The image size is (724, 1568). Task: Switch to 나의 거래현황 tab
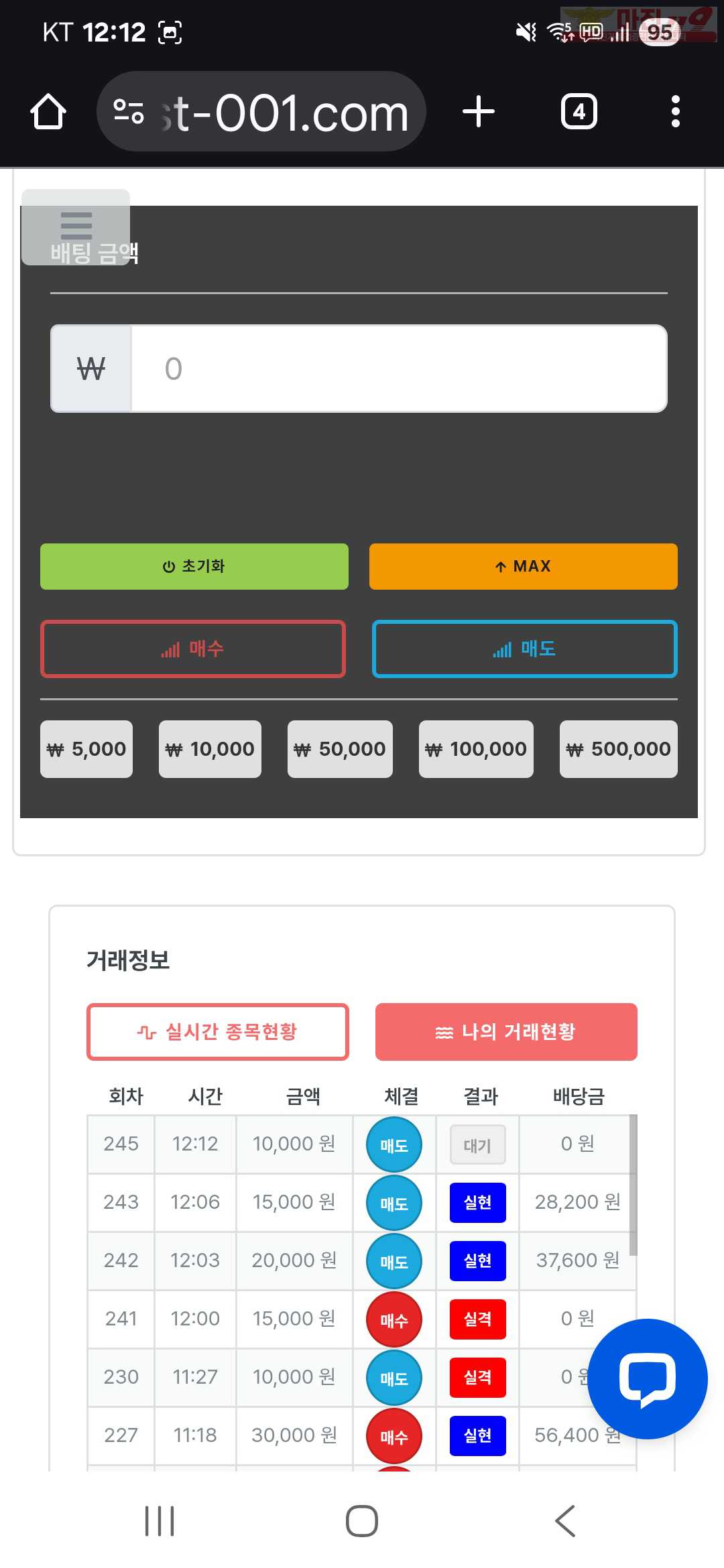(506, 1032)
